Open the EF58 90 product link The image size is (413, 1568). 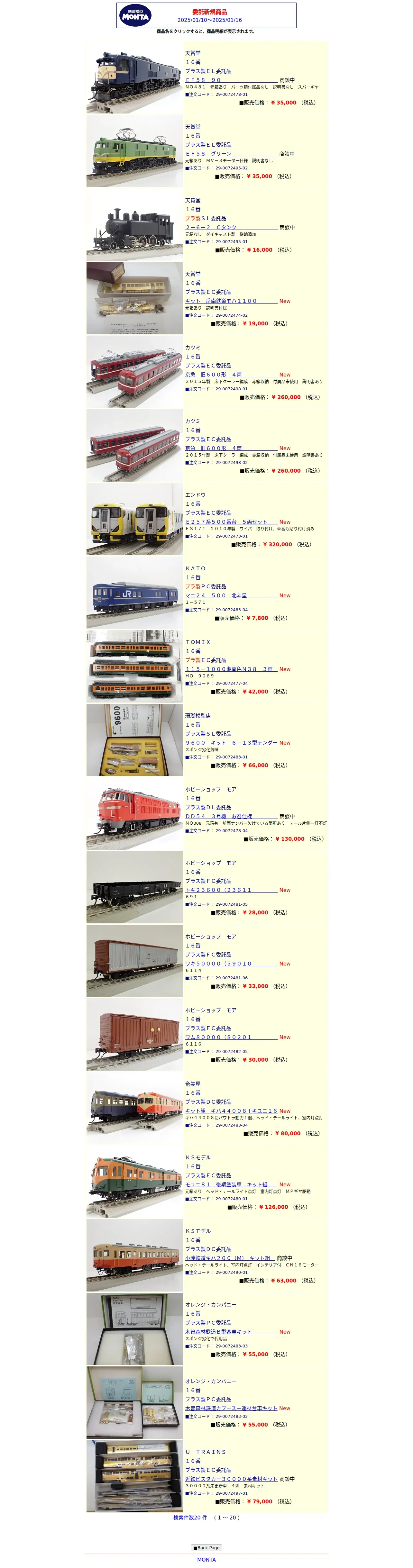(232, 80)
